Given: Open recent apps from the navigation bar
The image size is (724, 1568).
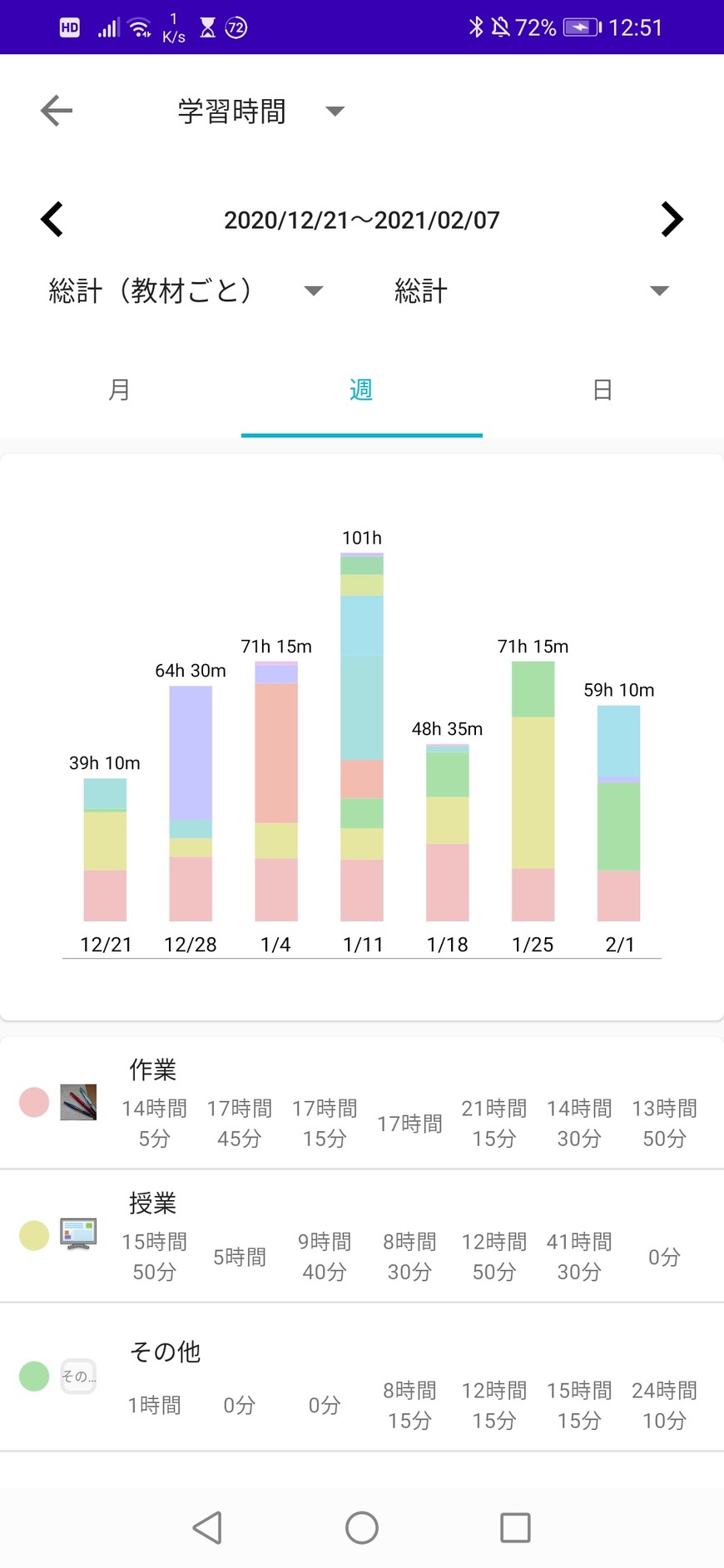Looking at the screenshot, I should click(515, 1527).
